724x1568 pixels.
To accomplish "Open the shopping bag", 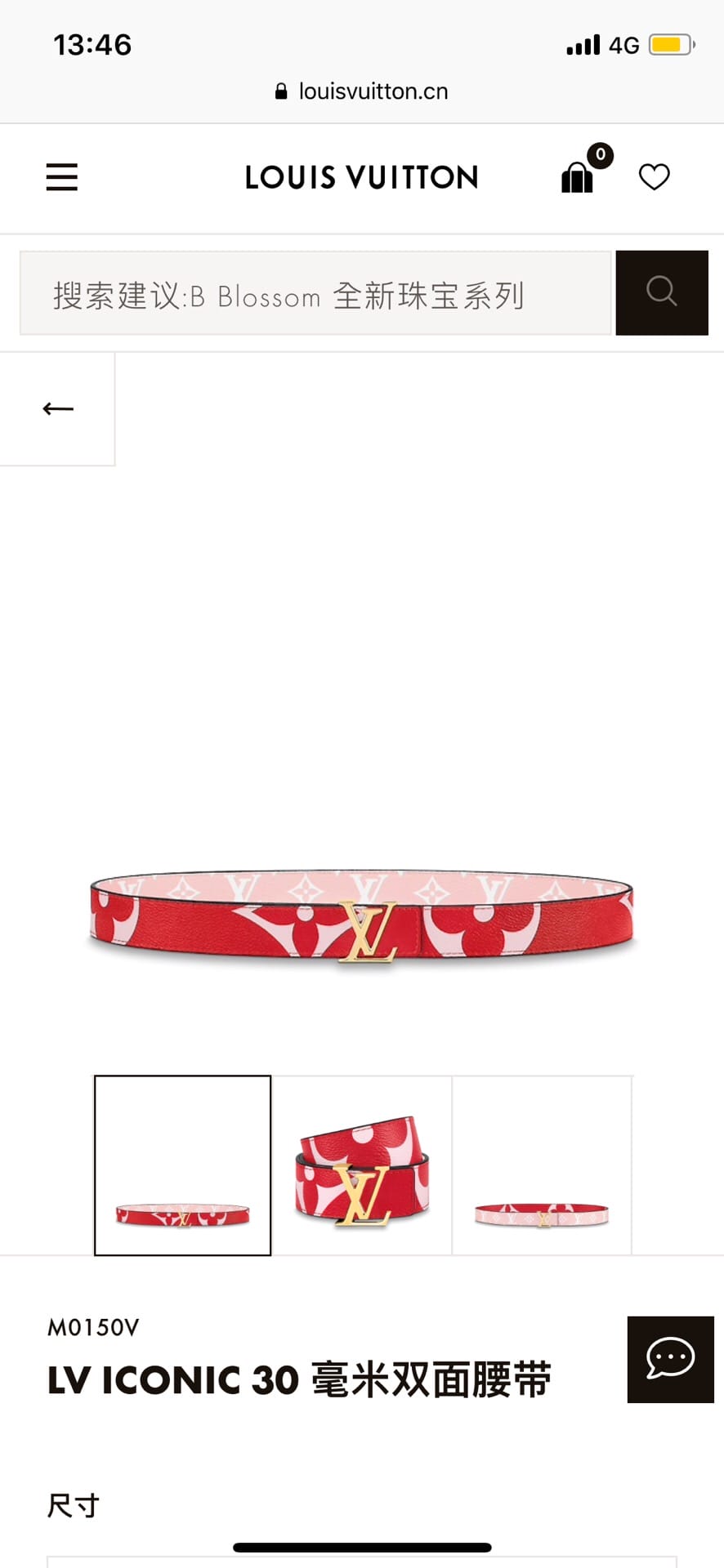I will 577,176.
